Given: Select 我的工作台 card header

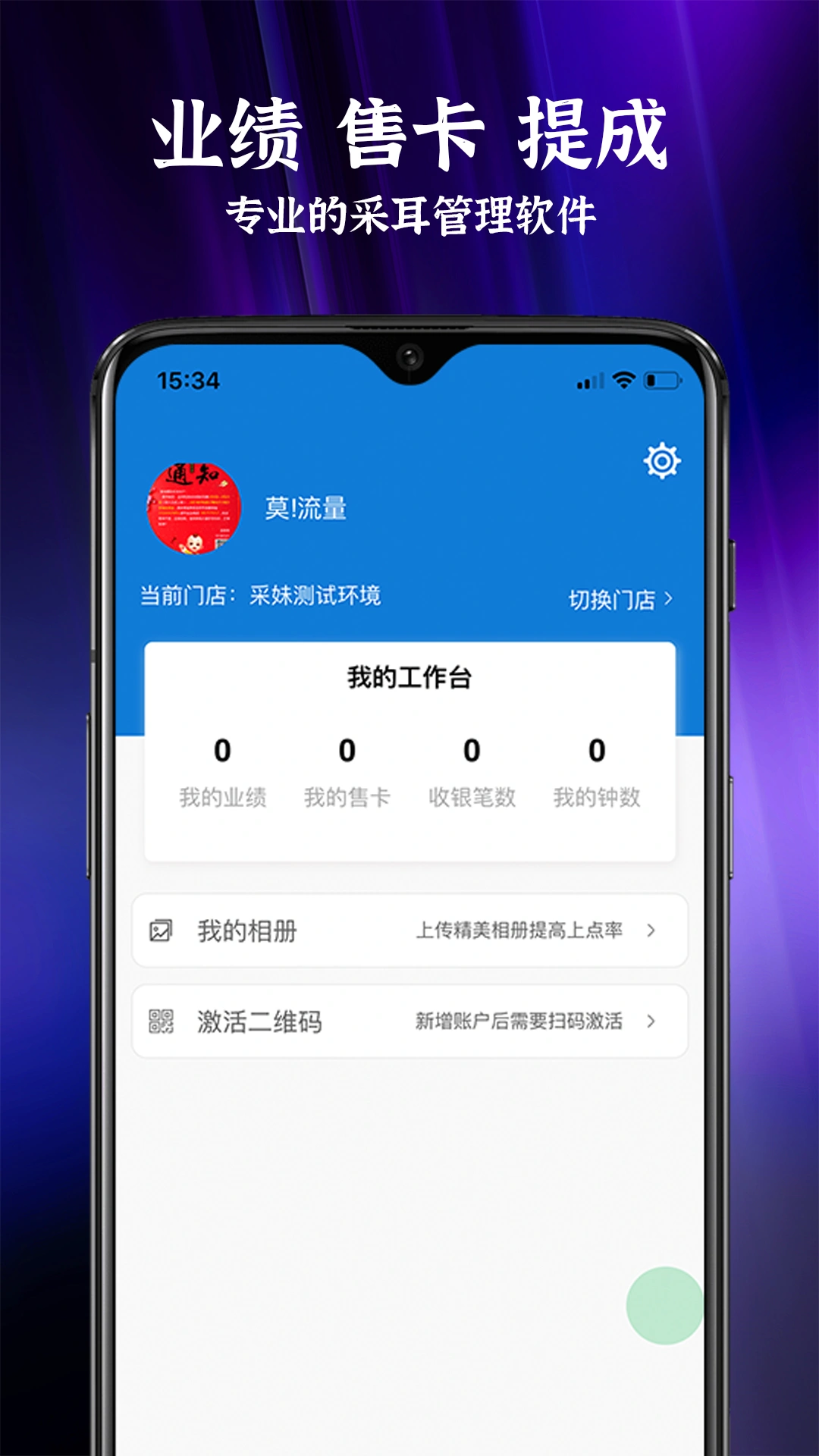Looking at the screenshot, I should (409, 676).
